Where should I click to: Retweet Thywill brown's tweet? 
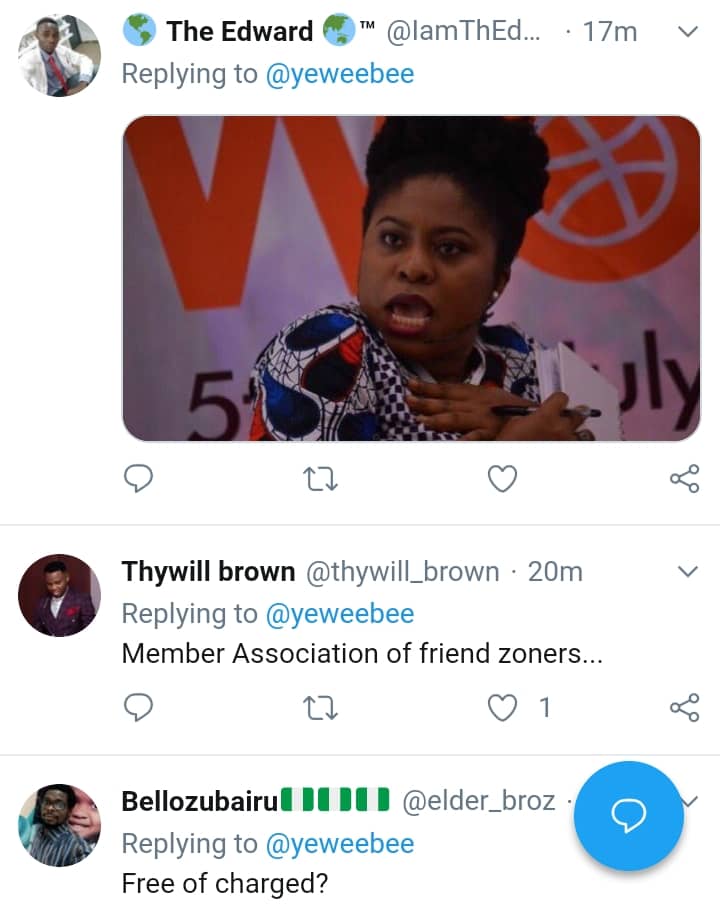(x=320, y=708)
